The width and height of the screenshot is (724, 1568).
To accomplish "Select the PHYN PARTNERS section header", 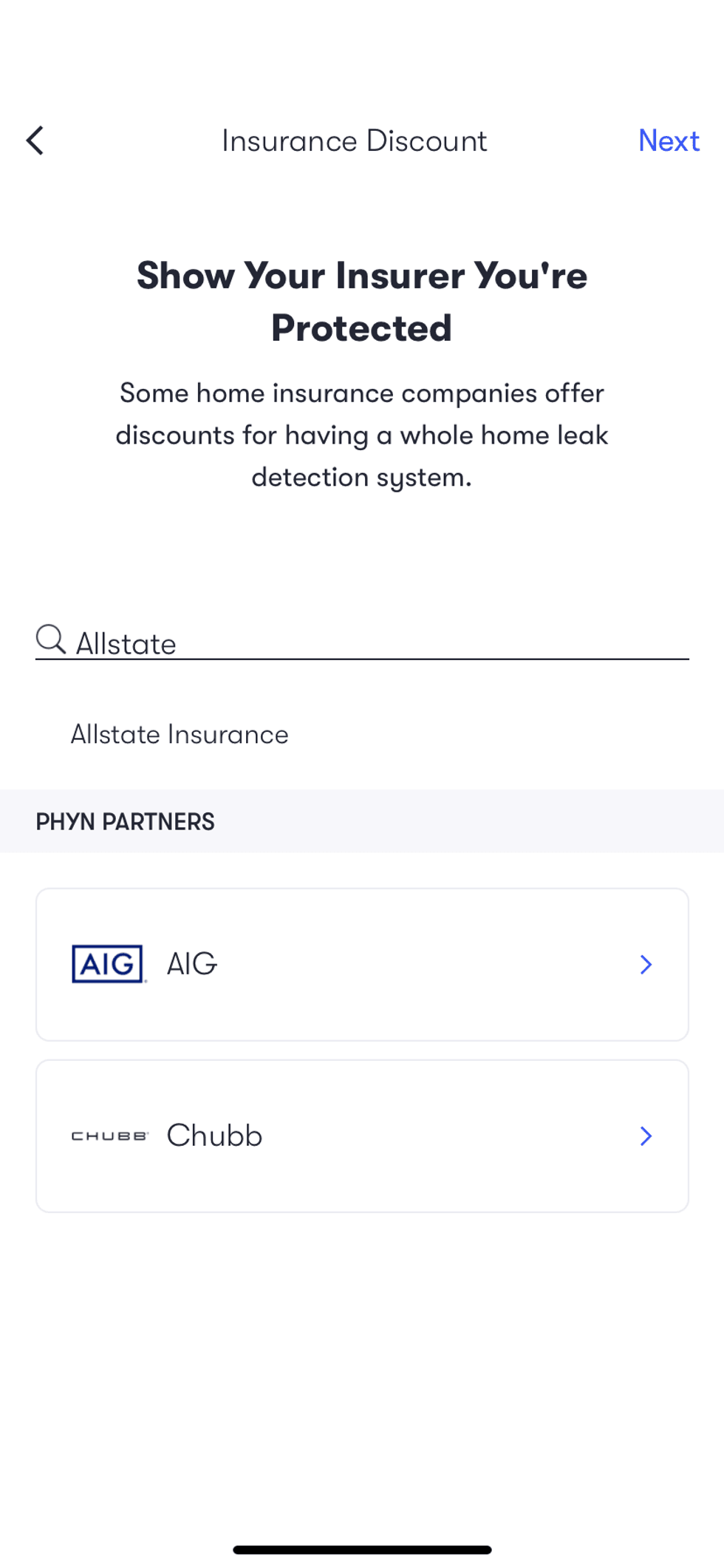I will pos(125,821).
